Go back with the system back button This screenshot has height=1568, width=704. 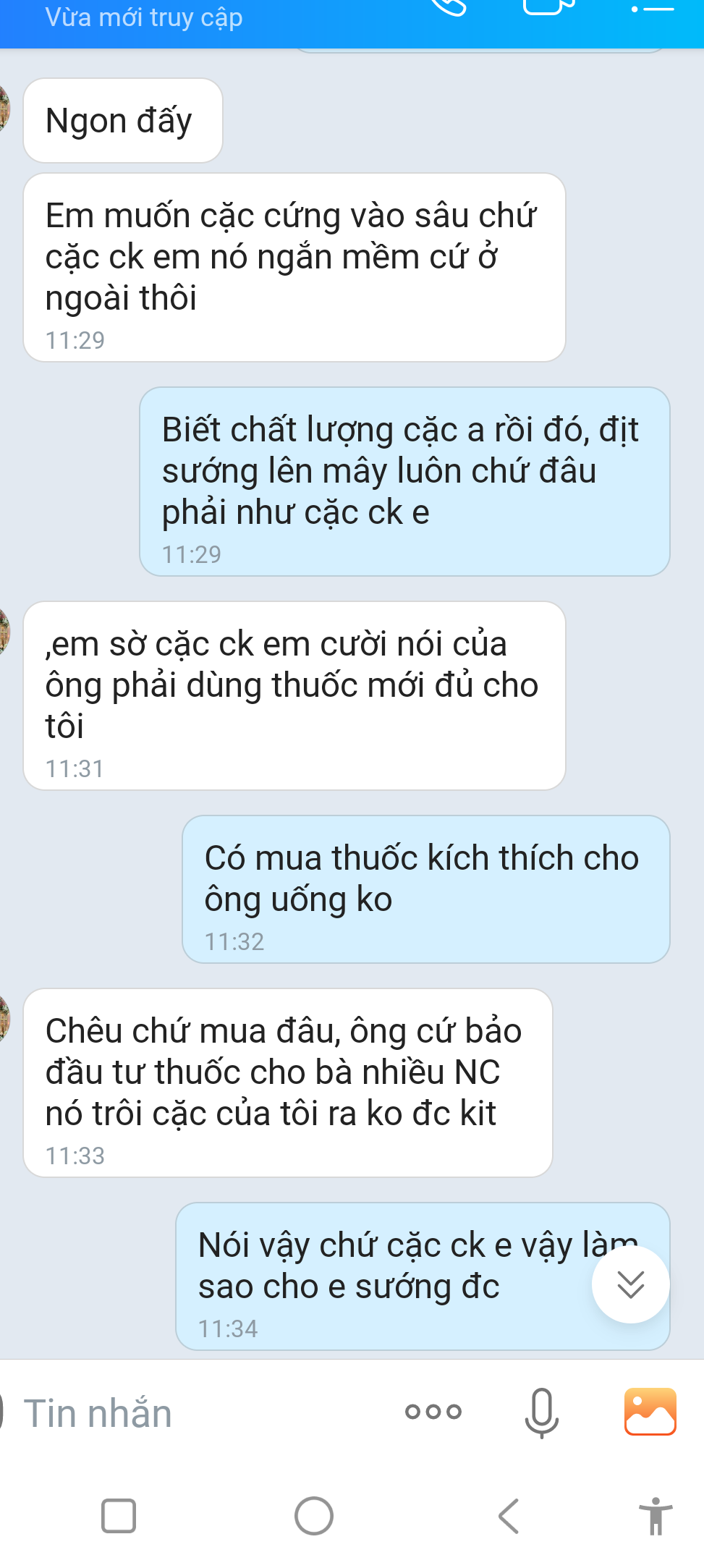coord(509,1516)
